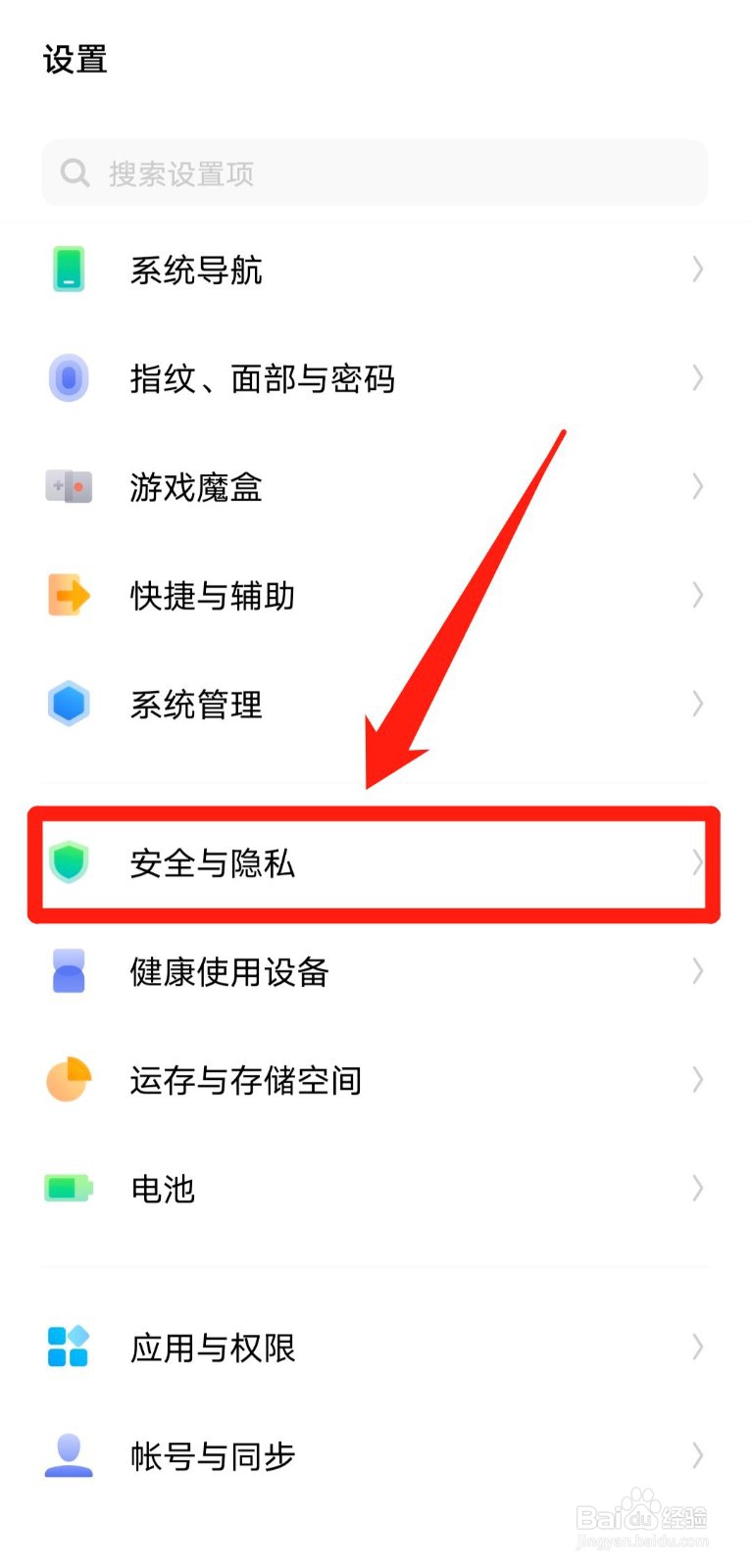The image size is (752, 1568).
Task: Tap the magnifier icon in search bar
Action: click(x=75, y=172)
